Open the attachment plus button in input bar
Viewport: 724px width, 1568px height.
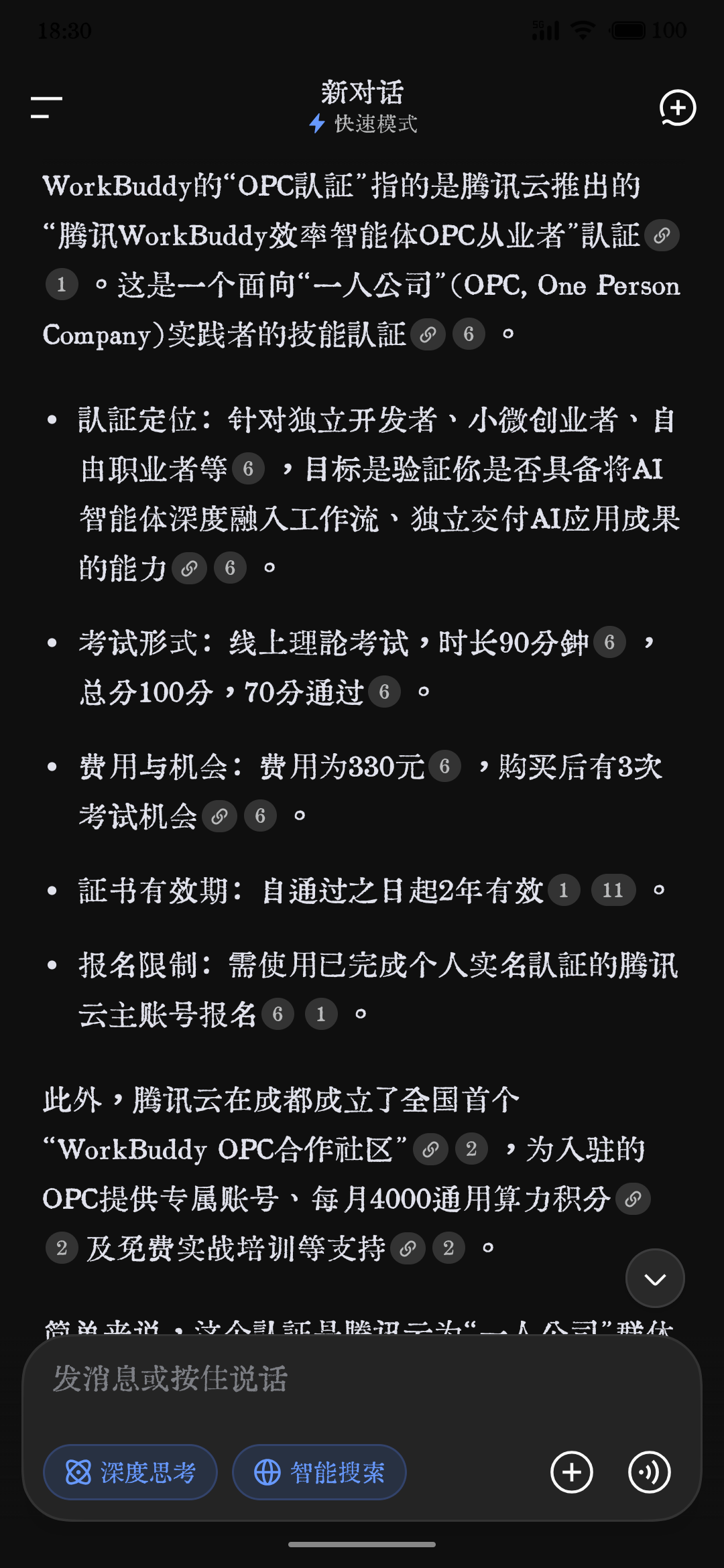(572, 1472)
